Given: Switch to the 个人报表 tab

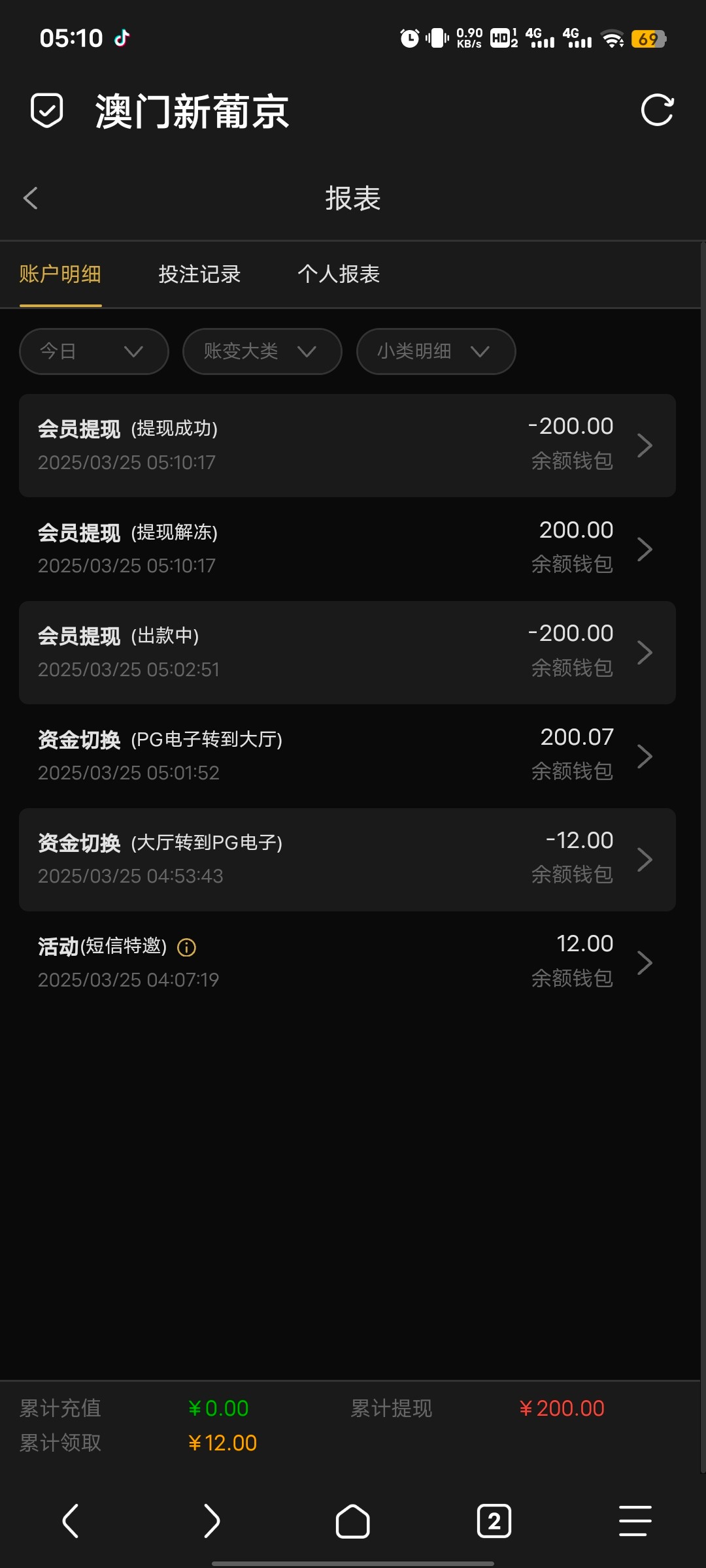Looking at the screenshot, I should pos(339,274).
